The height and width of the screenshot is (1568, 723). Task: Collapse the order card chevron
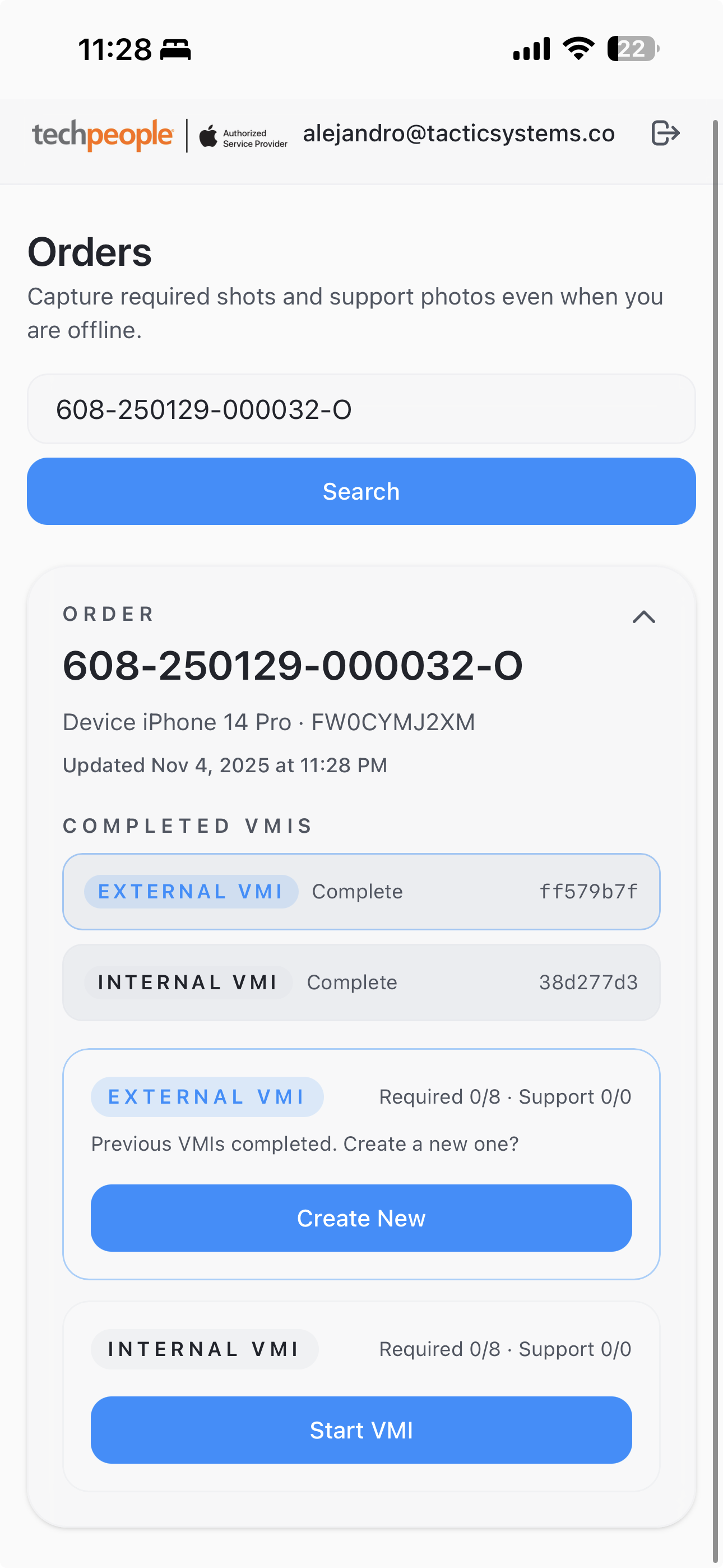click(x=643, y=617)
